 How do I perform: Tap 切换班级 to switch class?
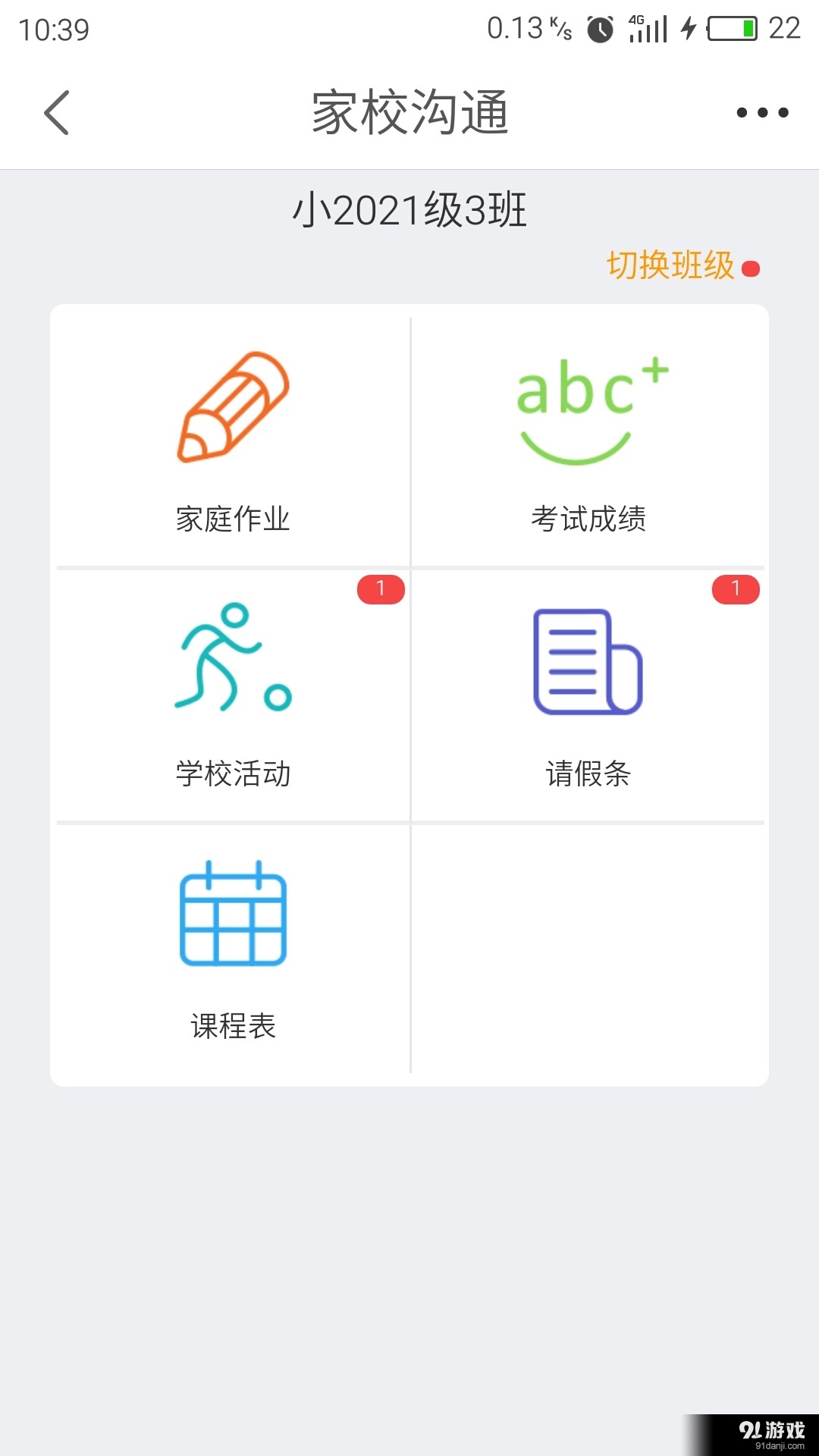coord(671,266)
